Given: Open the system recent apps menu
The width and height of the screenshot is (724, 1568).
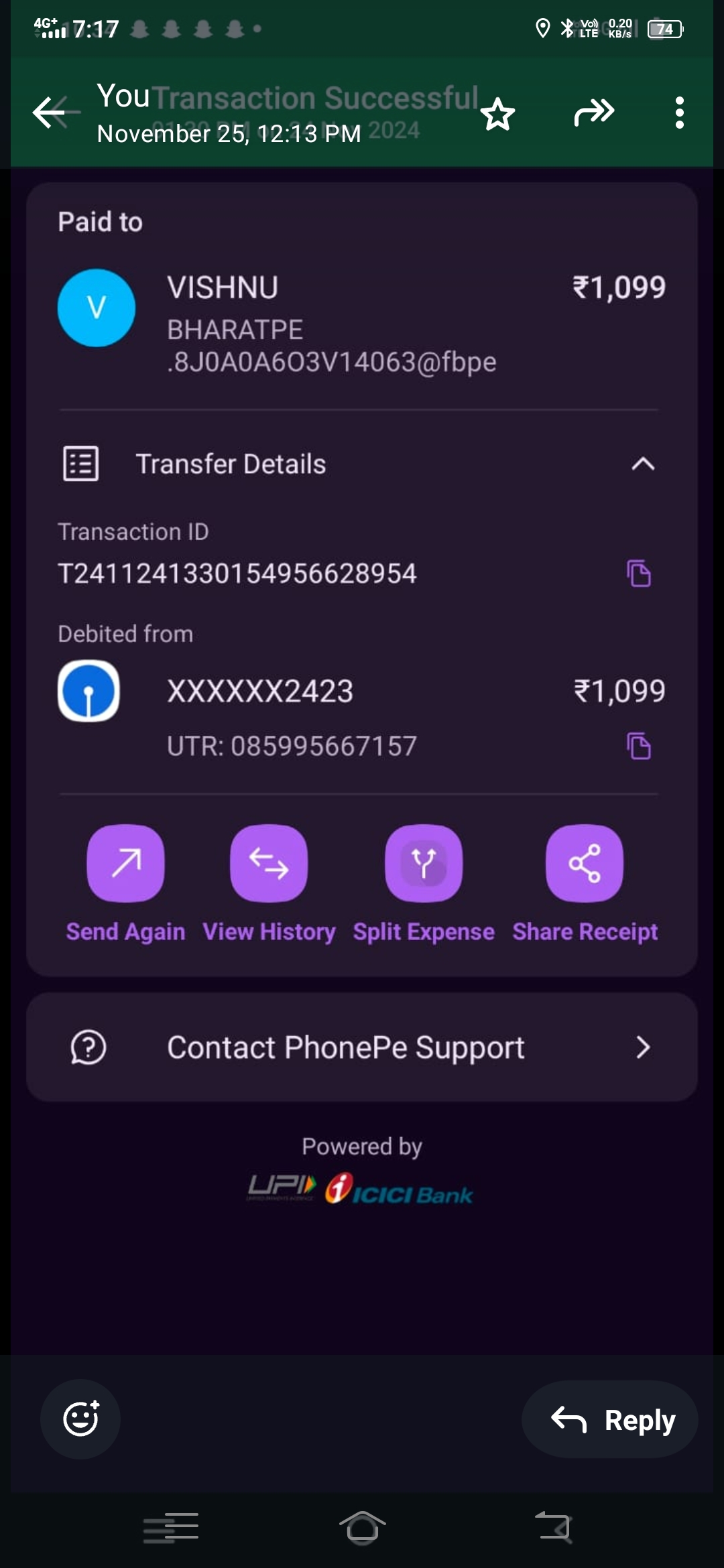Looking at the screenshot, I should point(171,1528).
